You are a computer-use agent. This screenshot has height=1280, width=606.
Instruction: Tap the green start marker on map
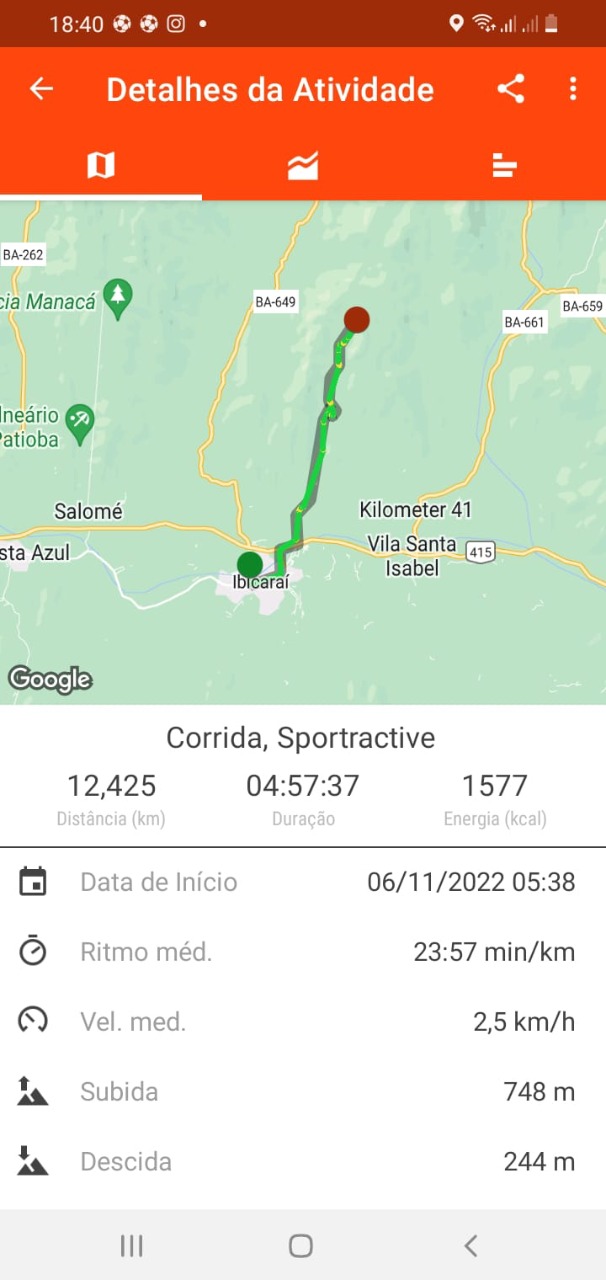(250, 565)
